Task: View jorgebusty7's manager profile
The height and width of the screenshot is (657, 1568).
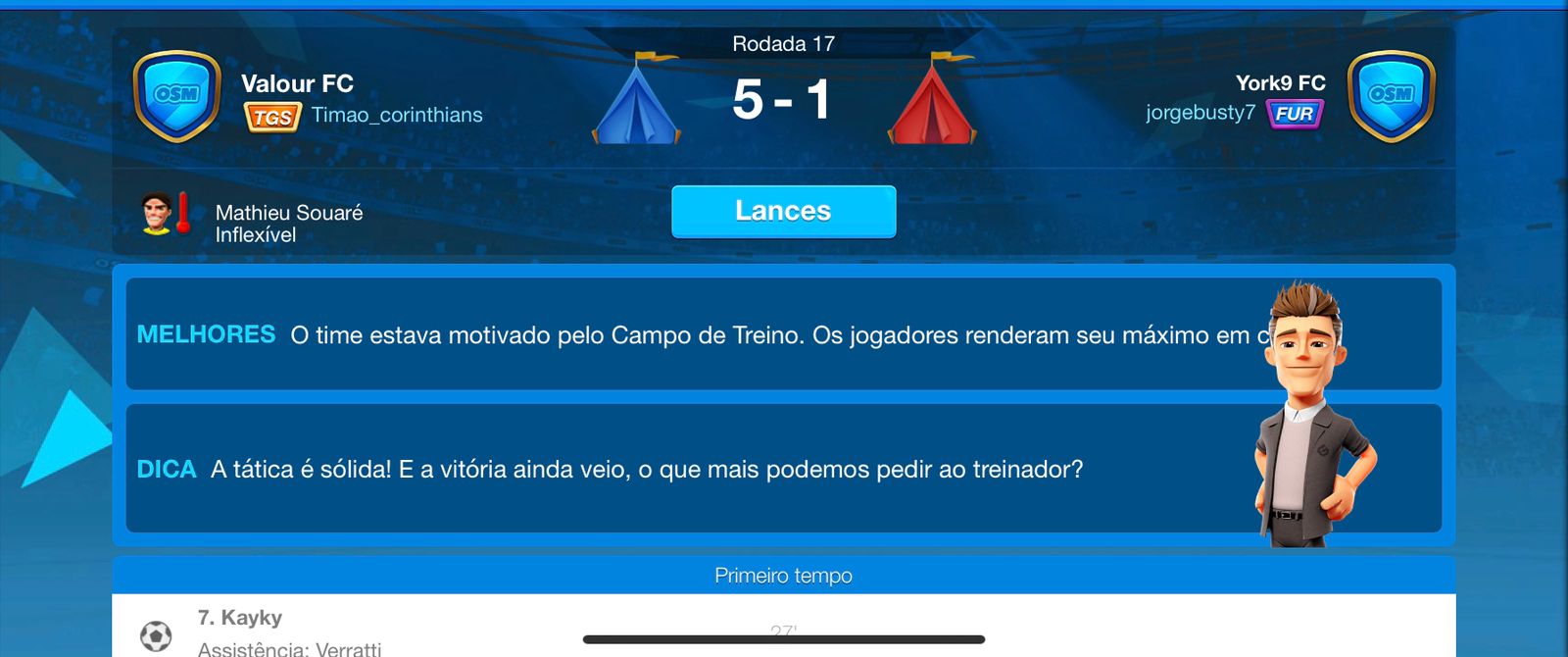Action: (1200, 113)
